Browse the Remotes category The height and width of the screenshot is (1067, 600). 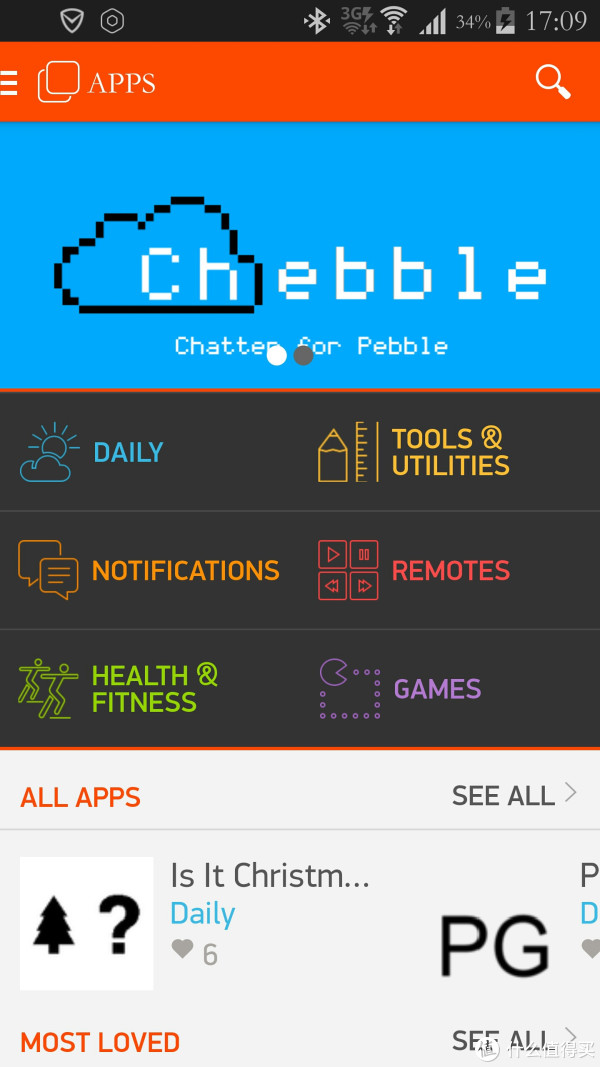click(x=449, y=570)
